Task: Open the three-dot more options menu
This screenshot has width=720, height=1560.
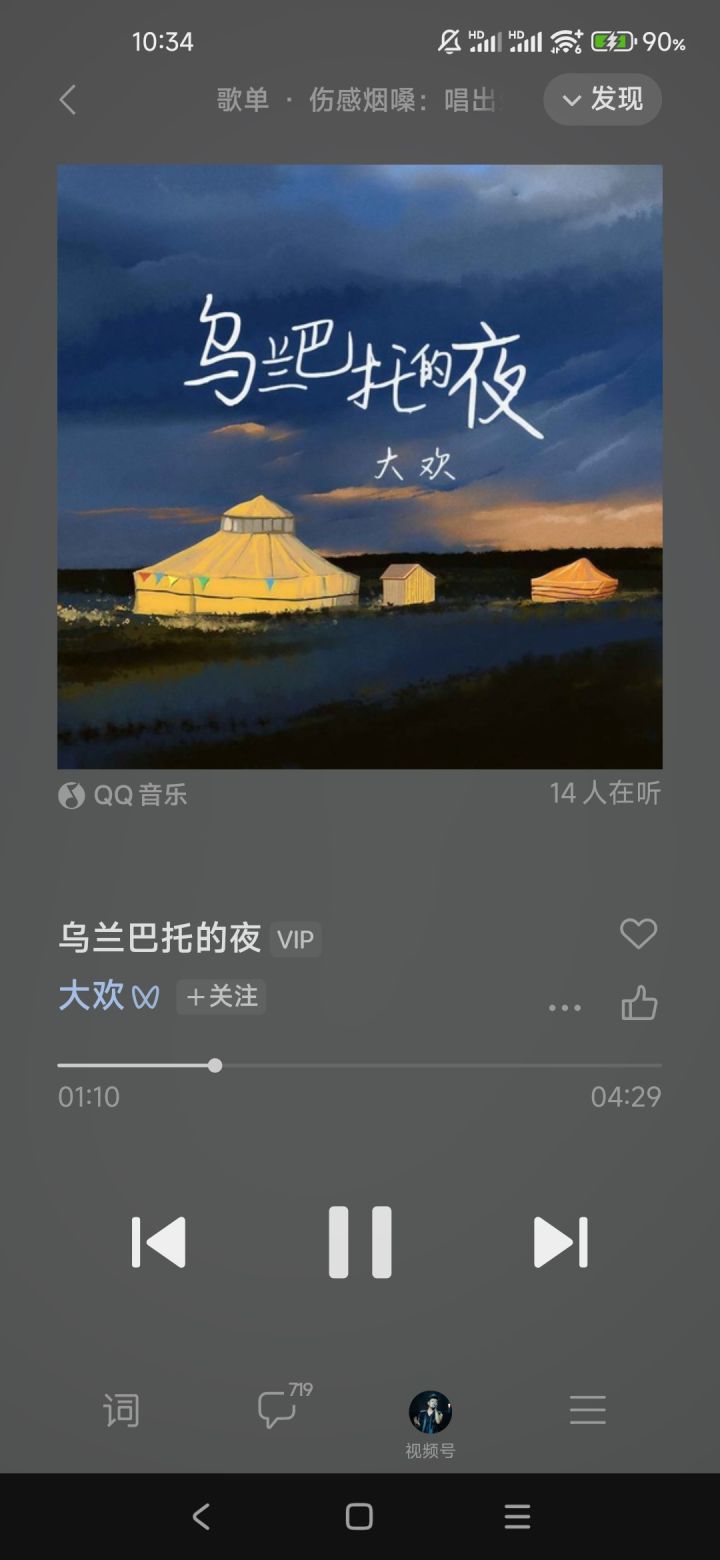Action: tap(565, 1007)
